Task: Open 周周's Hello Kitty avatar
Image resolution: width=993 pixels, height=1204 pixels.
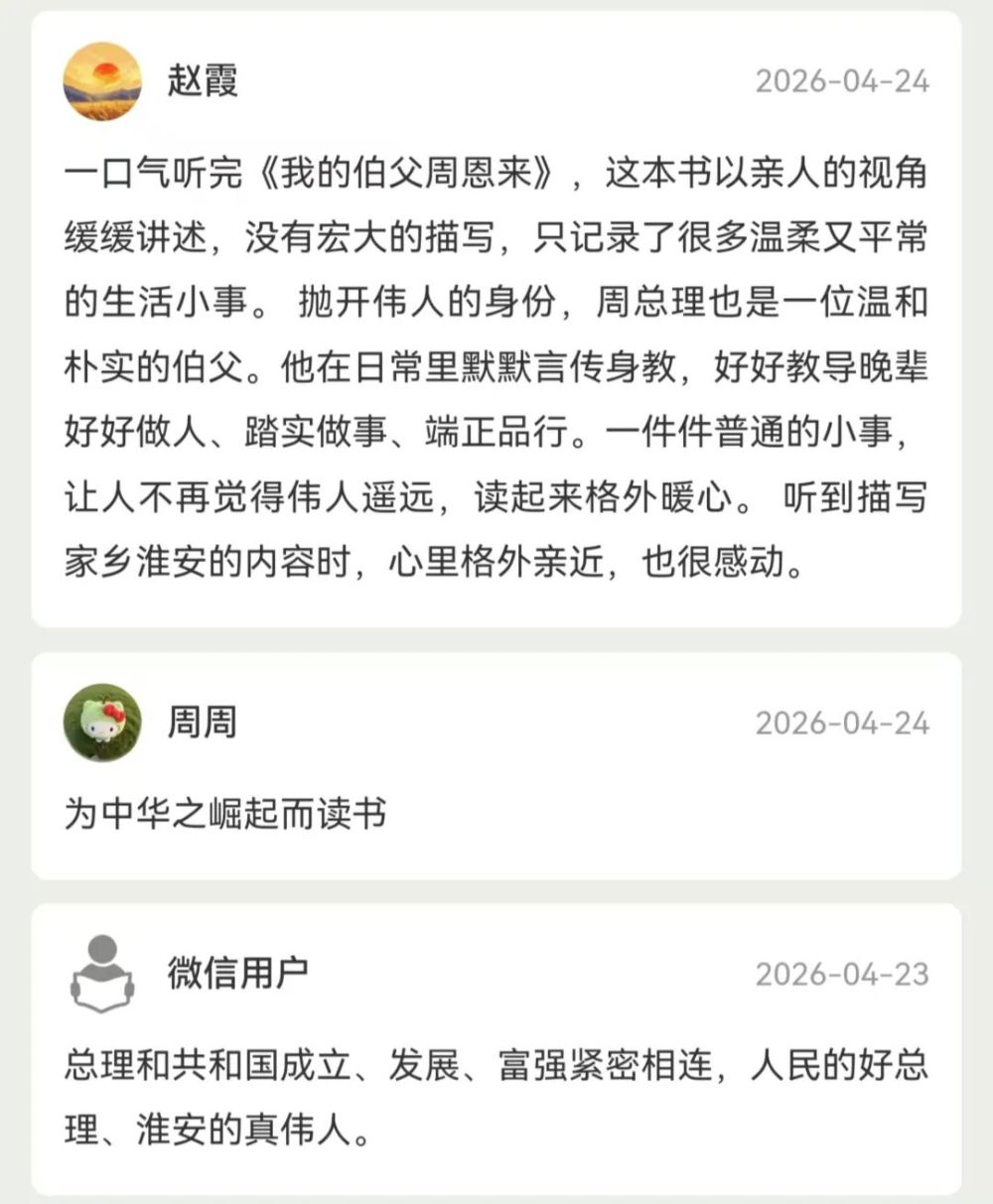Action: point(102,723)
